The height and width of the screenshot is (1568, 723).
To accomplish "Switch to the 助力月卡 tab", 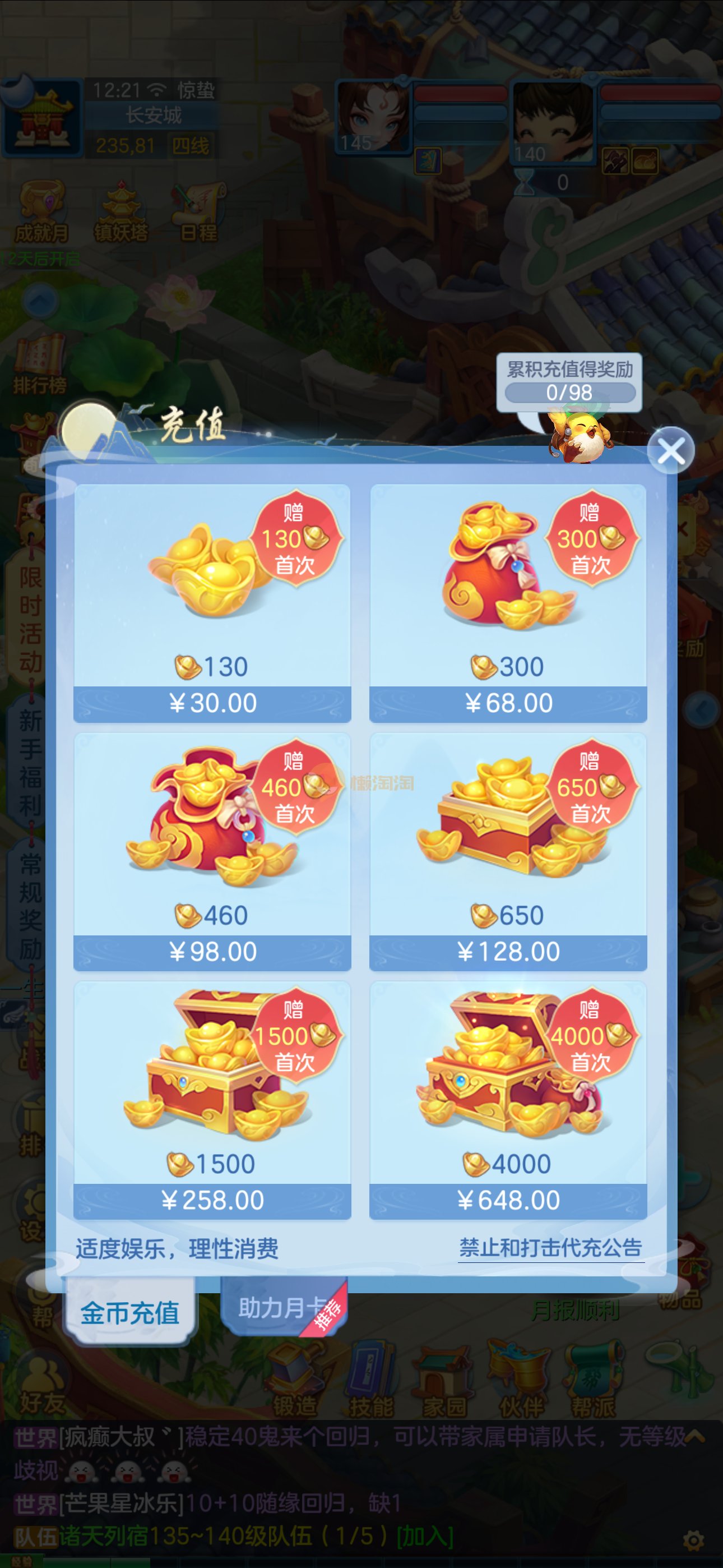I will [282, 1307].
